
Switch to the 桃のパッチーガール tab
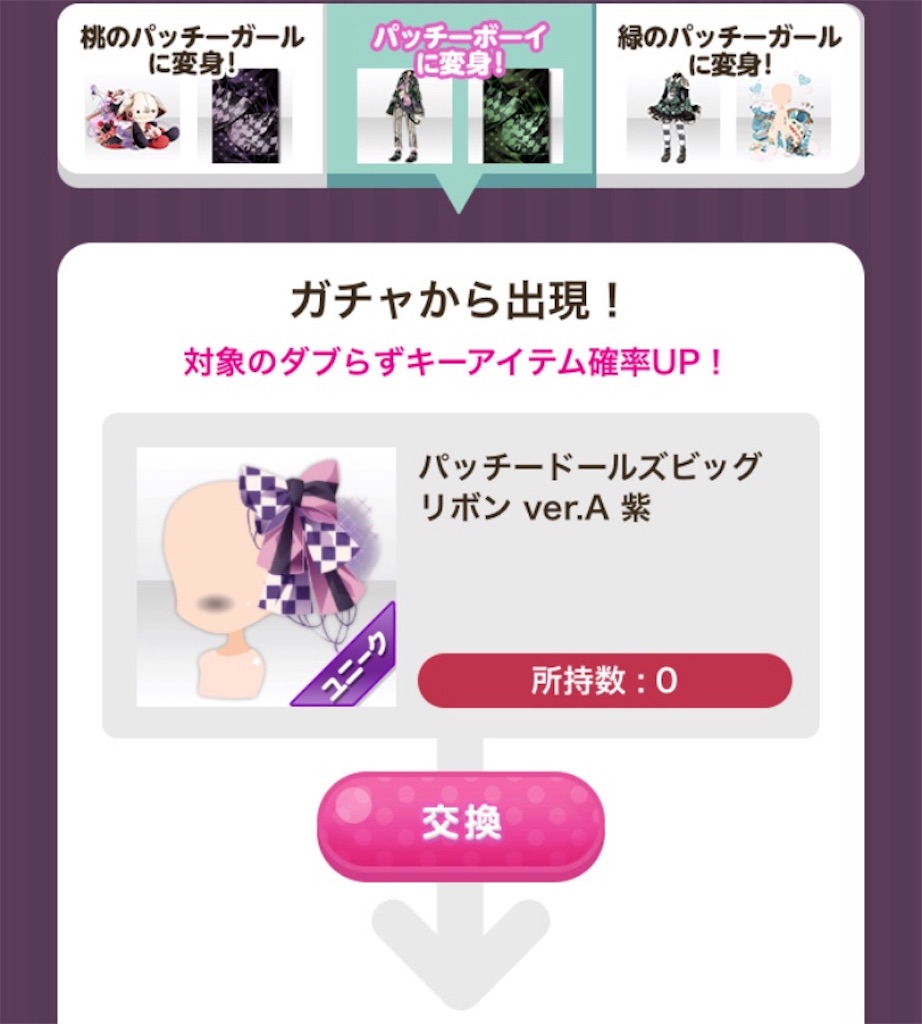[192, 93]
